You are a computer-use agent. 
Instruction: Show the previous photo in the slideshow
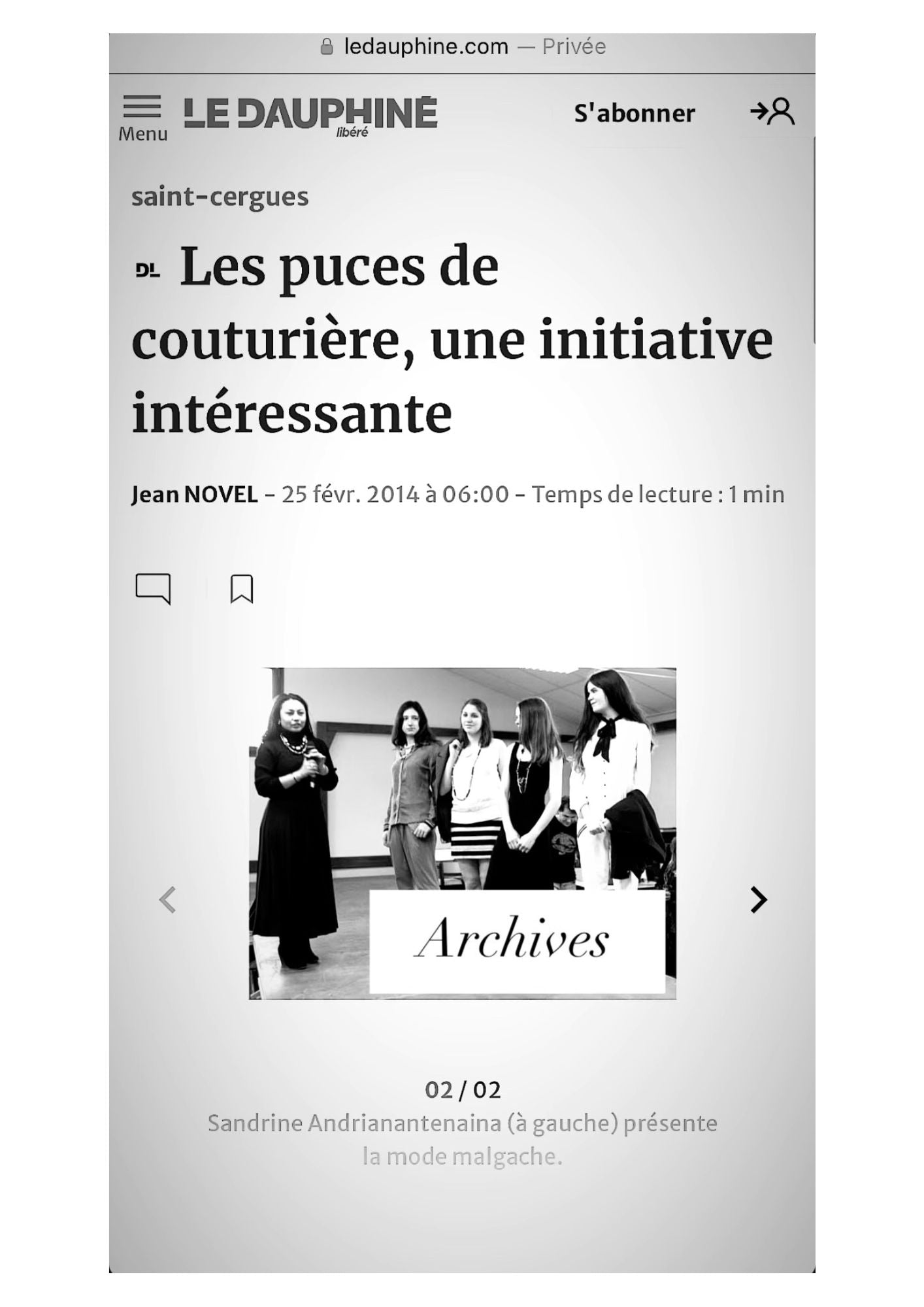pyautogui.click(x=168, y=900)
